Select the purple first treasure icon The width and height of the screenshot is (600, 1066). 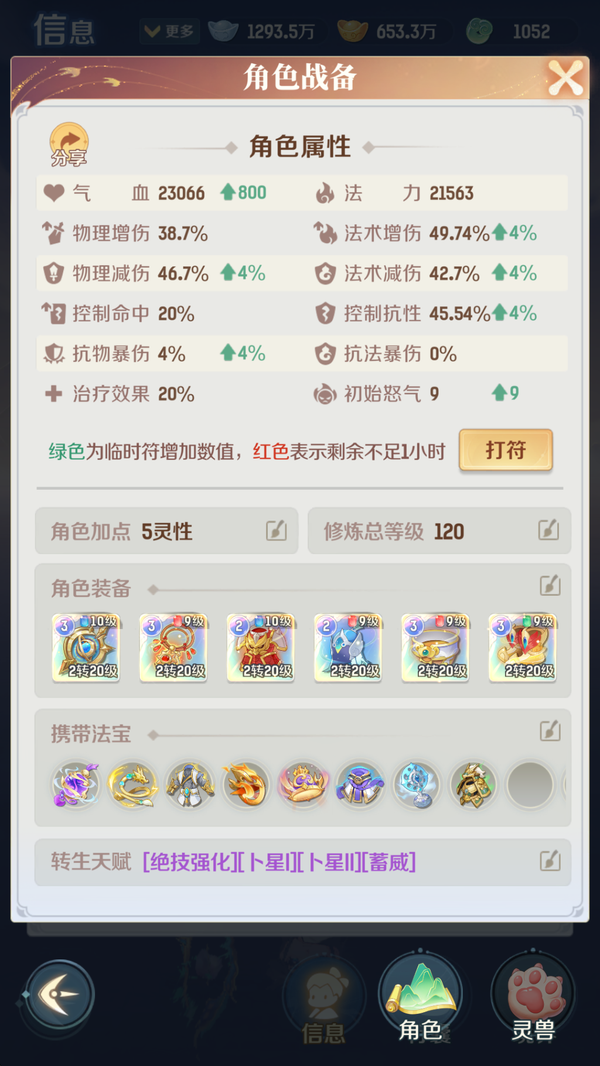point(76,784)
